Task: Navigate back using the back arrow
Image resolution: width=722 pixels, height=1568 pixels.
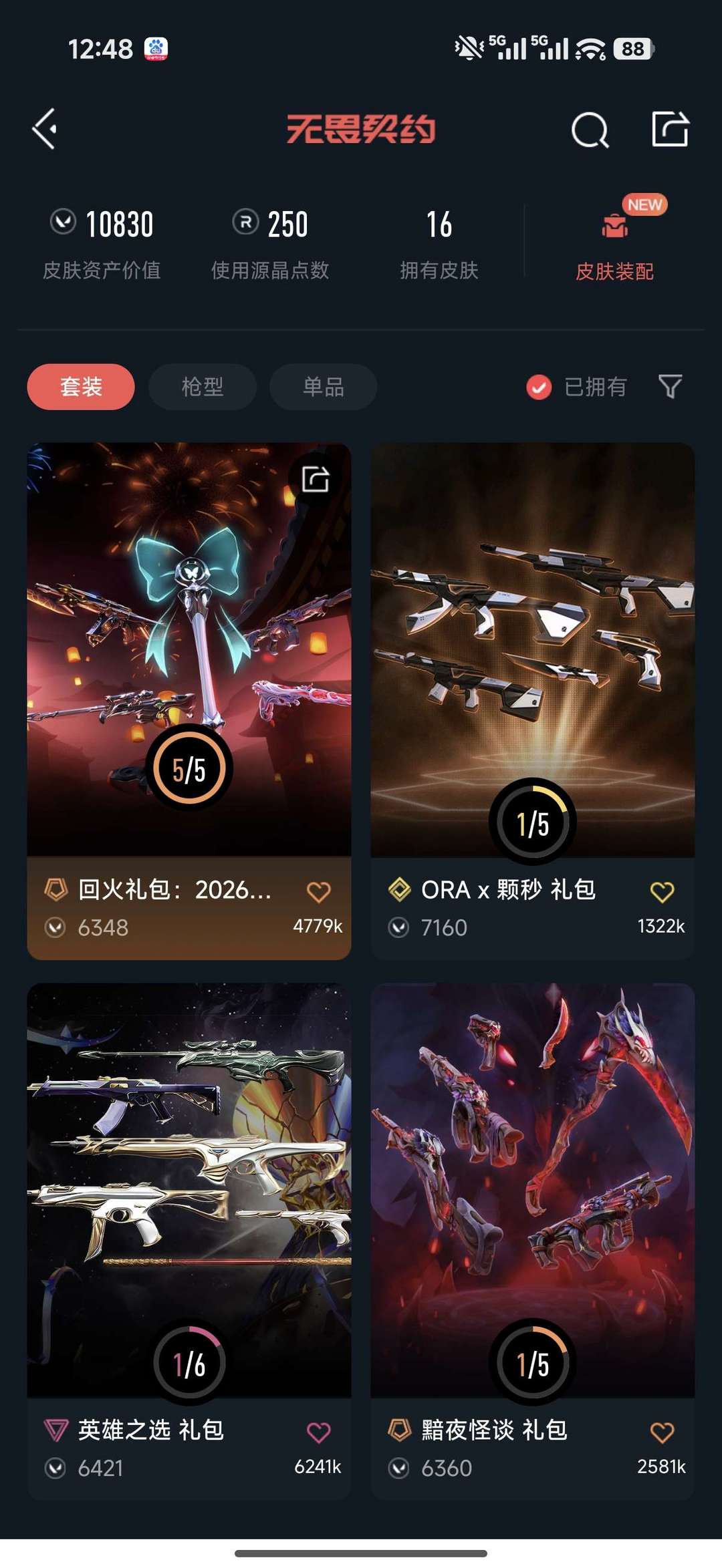Action: [x=44, y=130]
